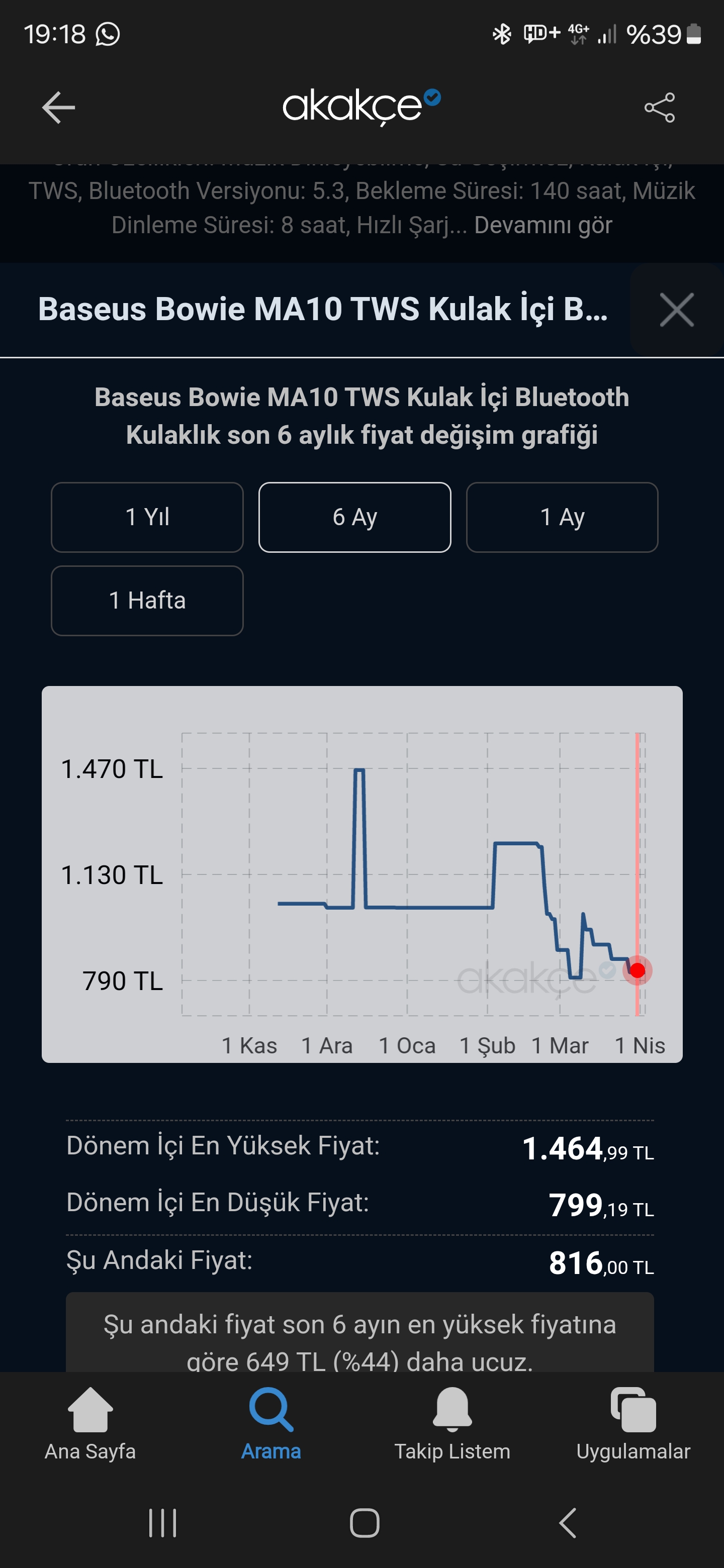Show the 1 Hafta price chart

click(x=147, y=601)
